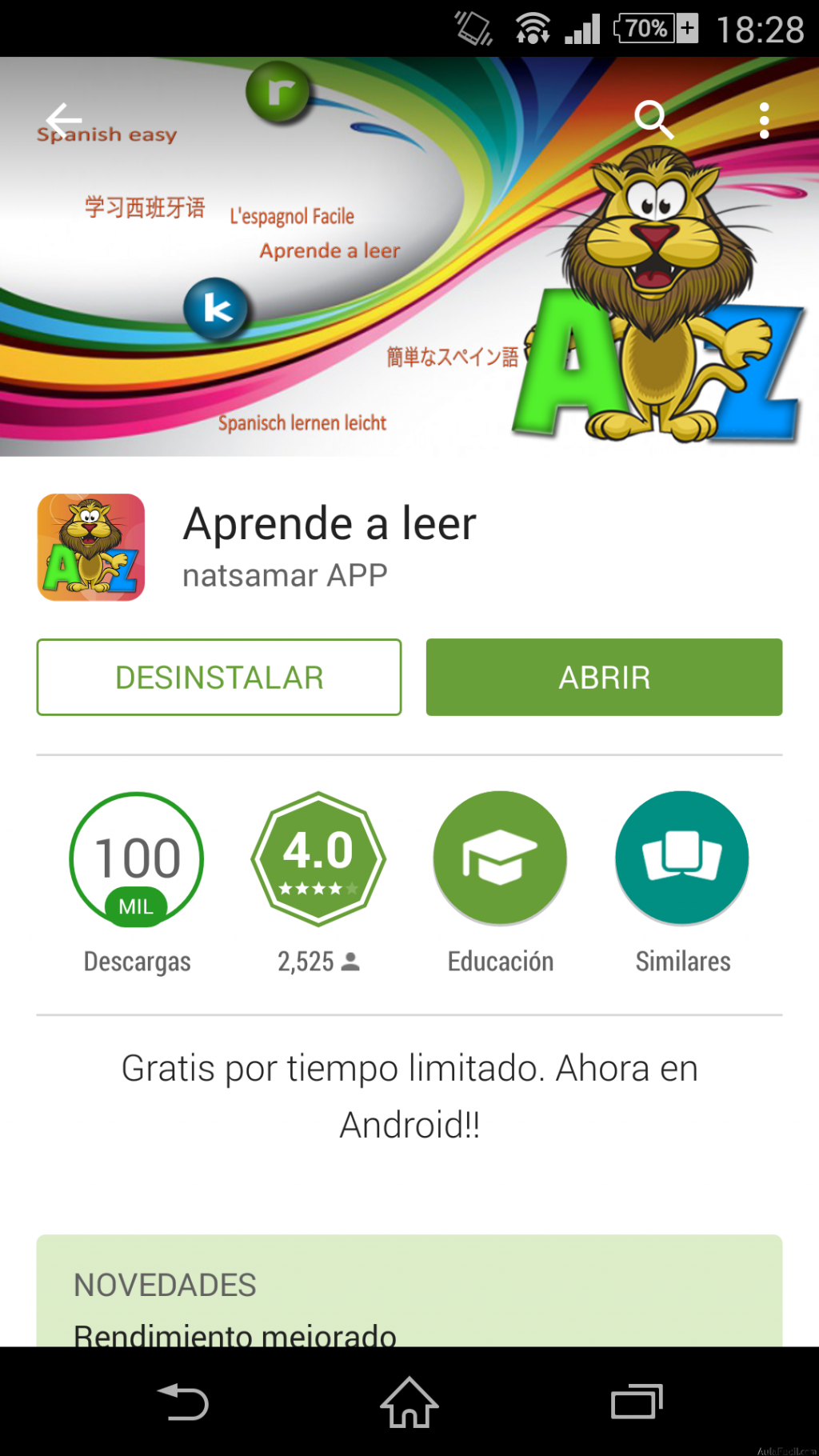The image size is (819, 1456).
Task: Open the search magnifier icon
Action: click(x=653, y=120)
